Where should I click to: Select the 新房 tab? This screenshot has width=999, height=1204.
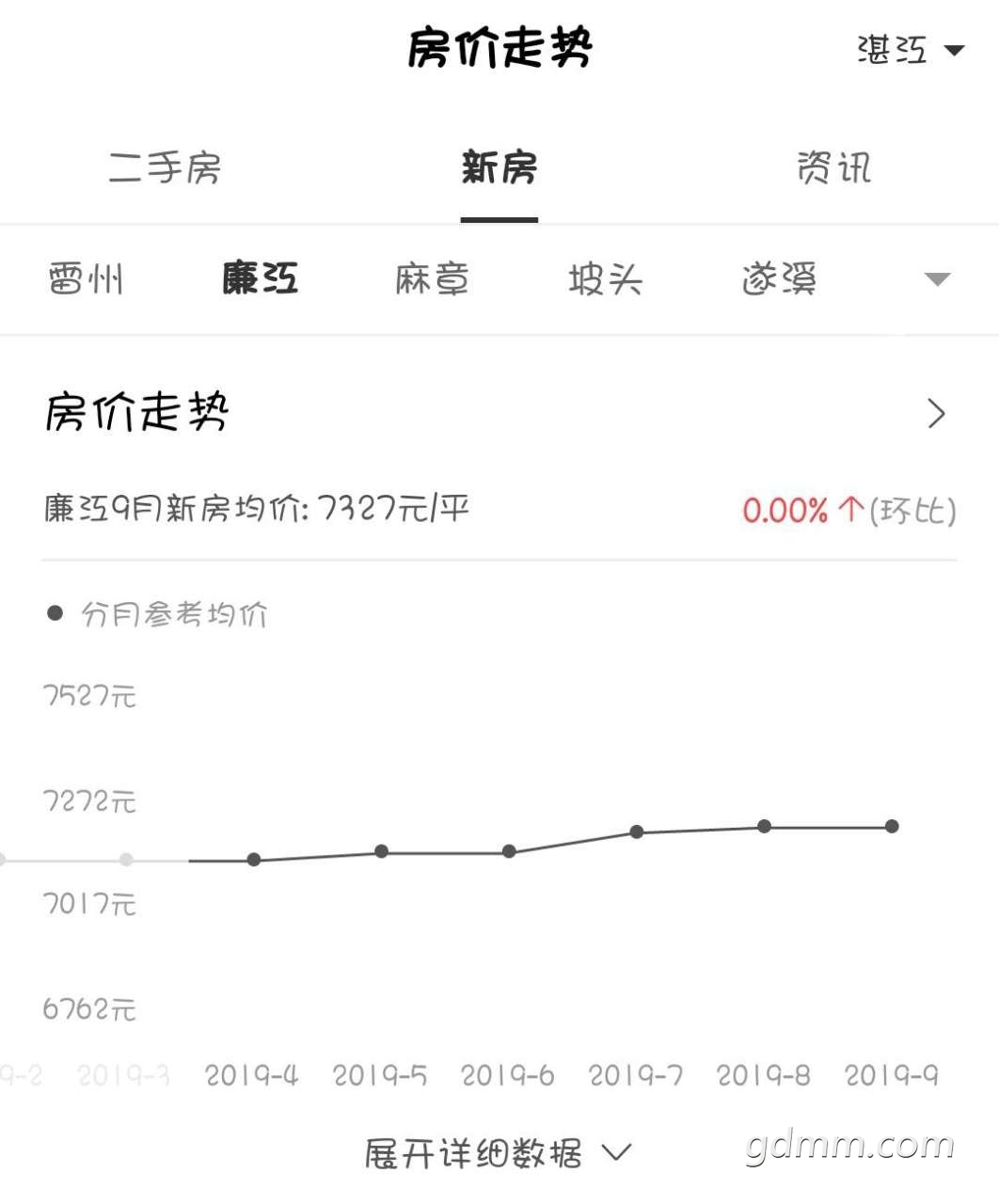[x=499, y=168]
